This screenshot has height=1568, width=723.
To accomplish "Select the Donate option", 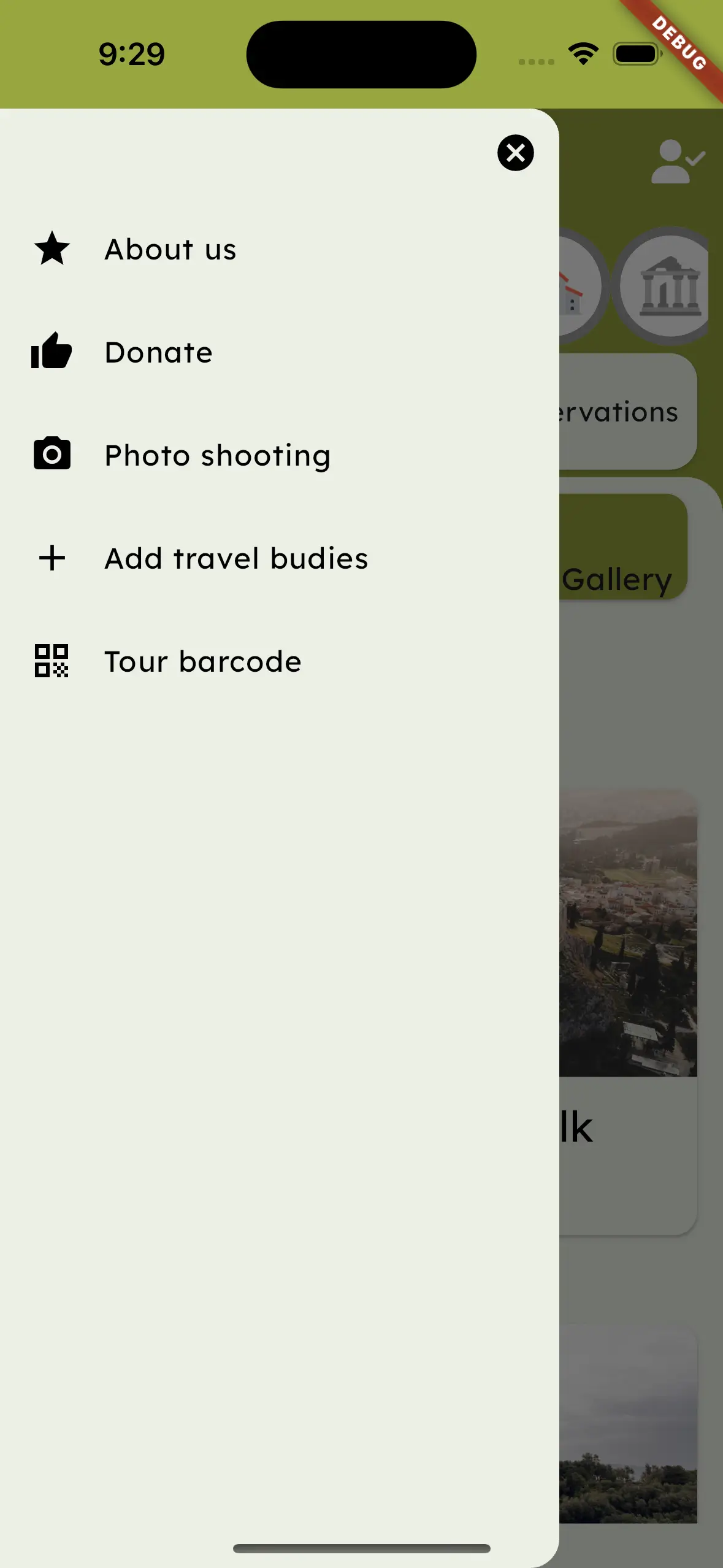I will 158,353.
